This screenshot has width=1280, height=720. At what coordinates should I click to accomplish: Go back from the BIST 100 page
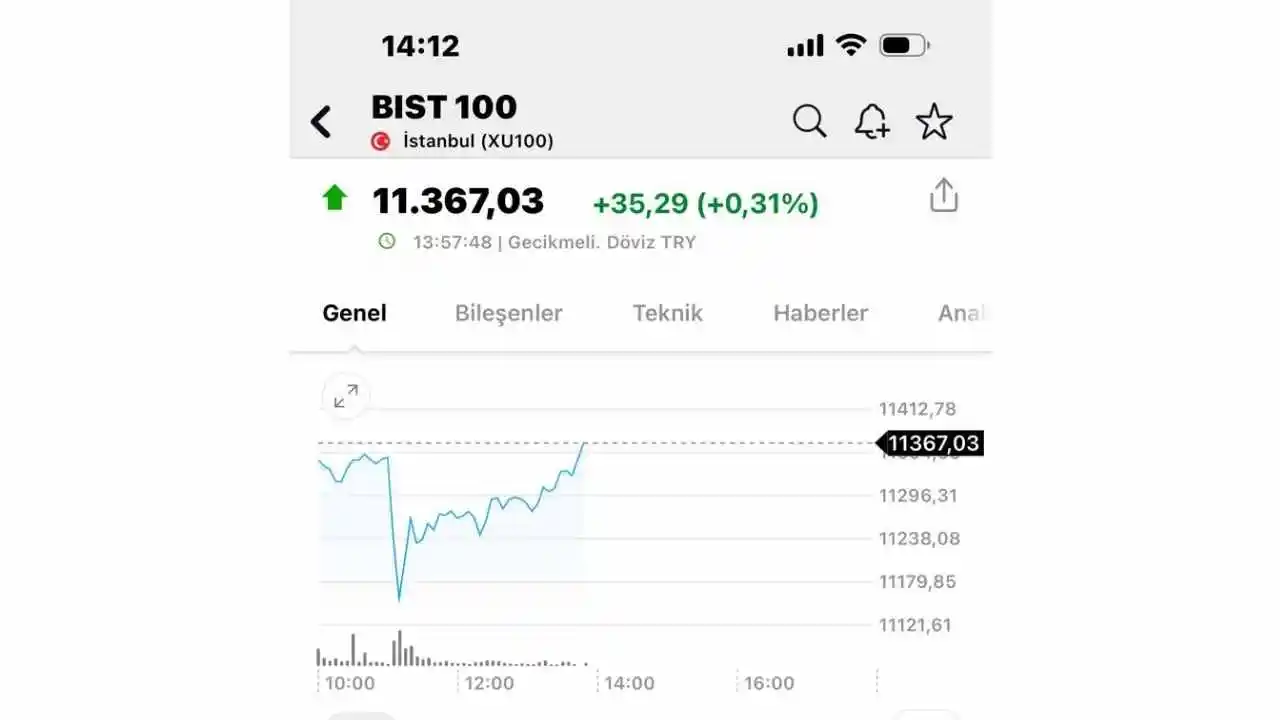321,122
